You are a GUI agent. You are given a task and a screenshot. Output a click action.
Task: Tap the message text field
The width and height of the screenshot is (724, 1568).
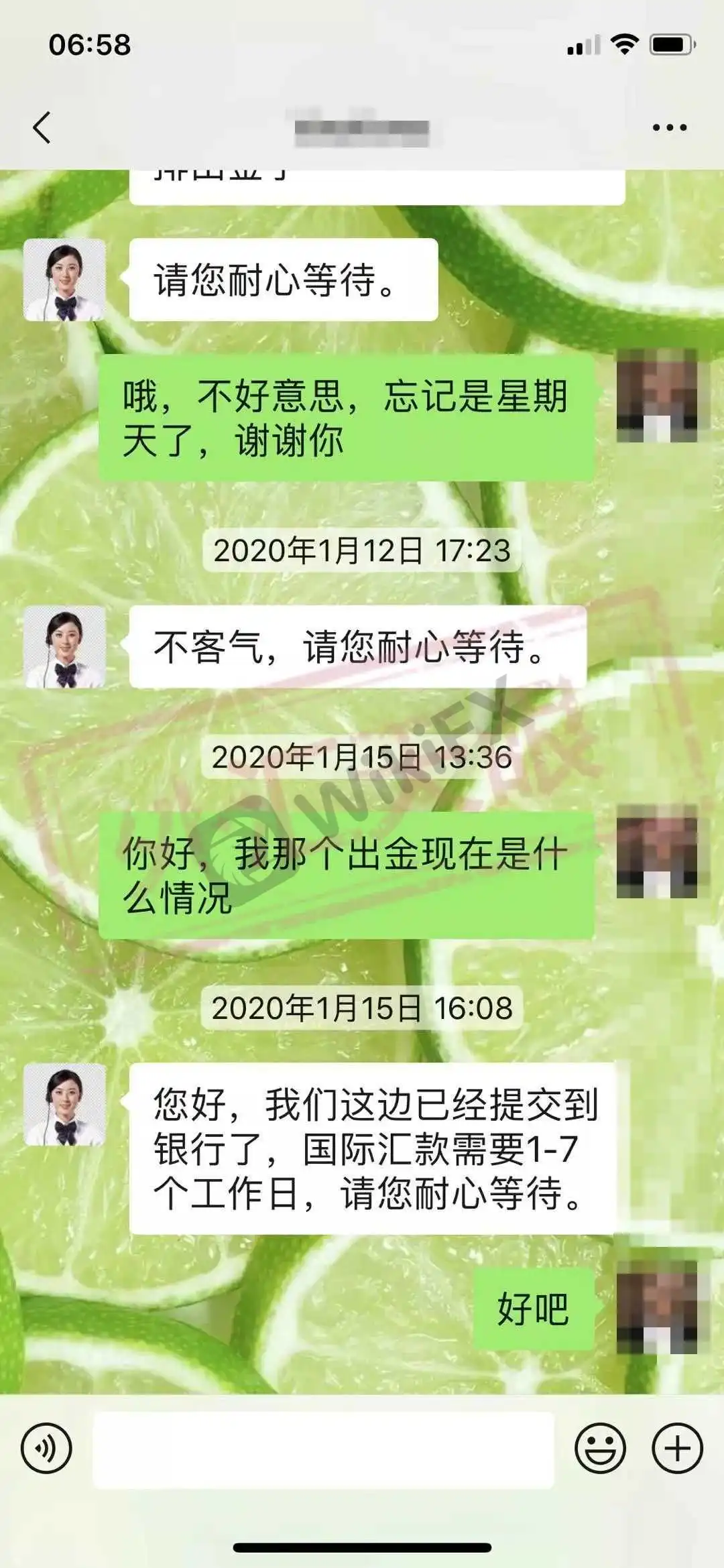pyautogui.click(x=323, y=1449)
